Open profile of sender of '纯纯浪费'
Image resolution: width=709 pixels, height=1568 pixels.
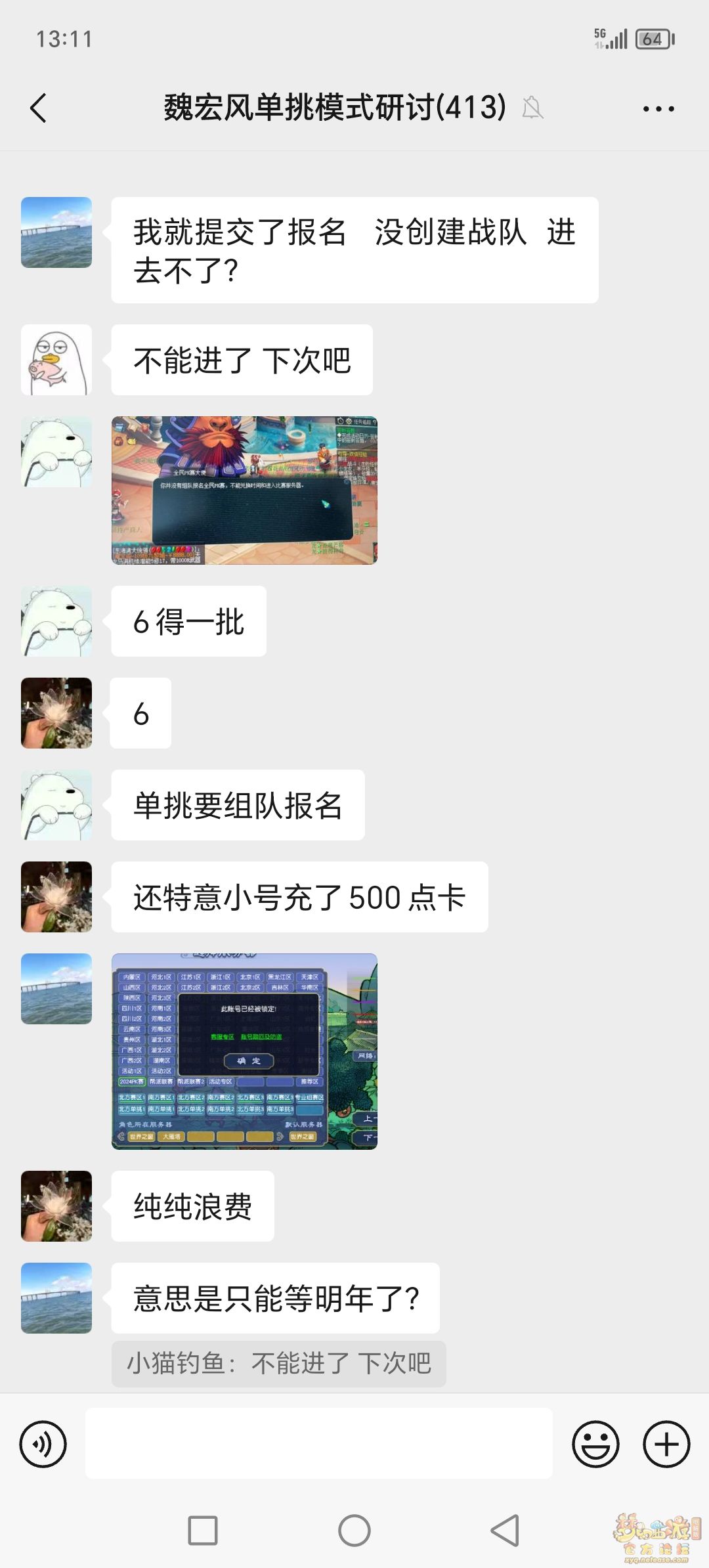56,1206
